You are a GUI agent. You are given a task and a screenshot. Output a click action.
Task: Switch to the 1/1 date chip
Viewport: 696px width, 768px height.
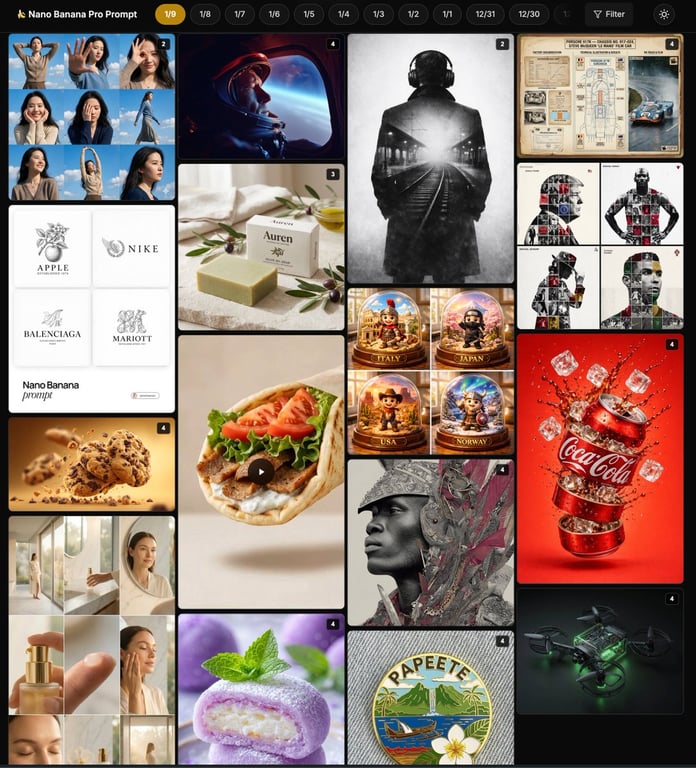tap(447, 15)
